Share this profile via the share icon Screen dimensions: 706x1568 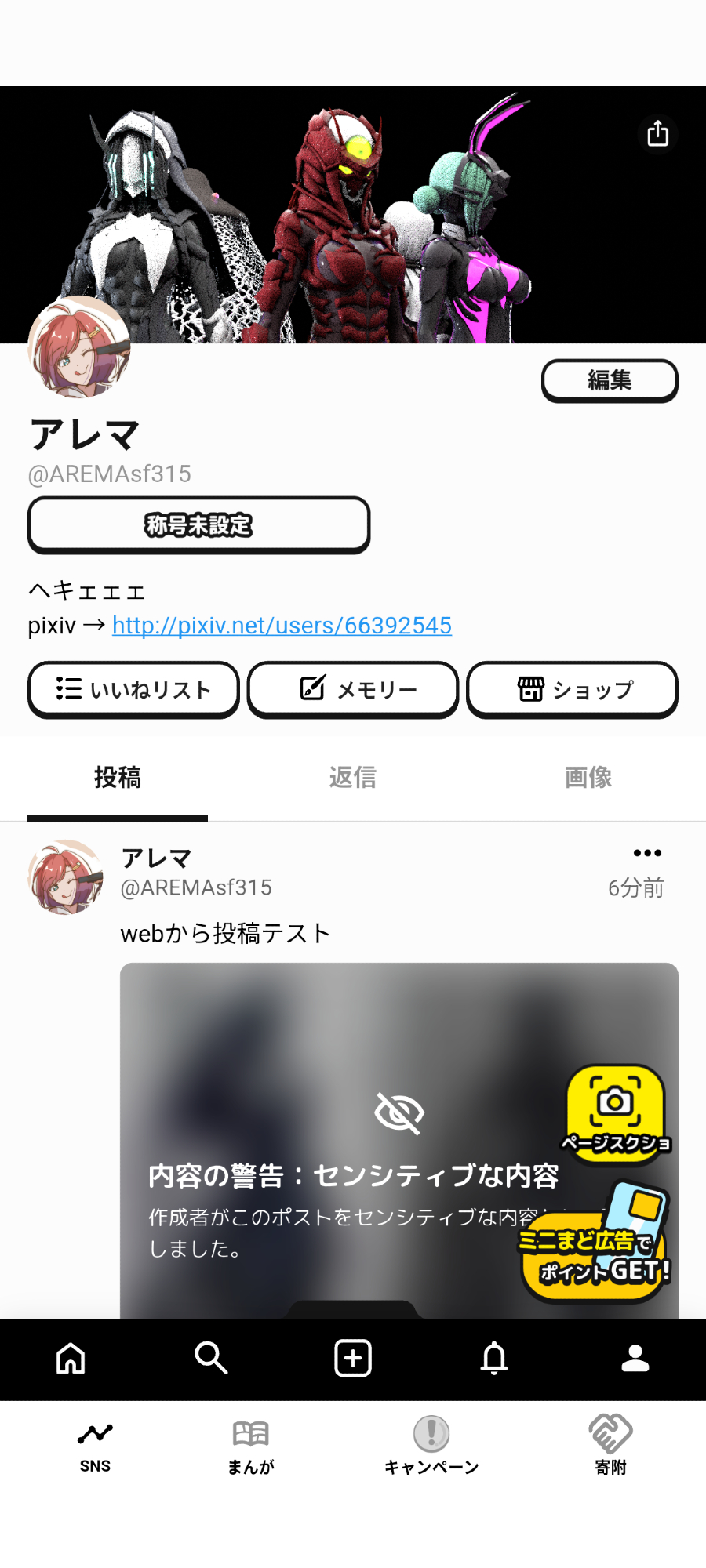(657, 134)
